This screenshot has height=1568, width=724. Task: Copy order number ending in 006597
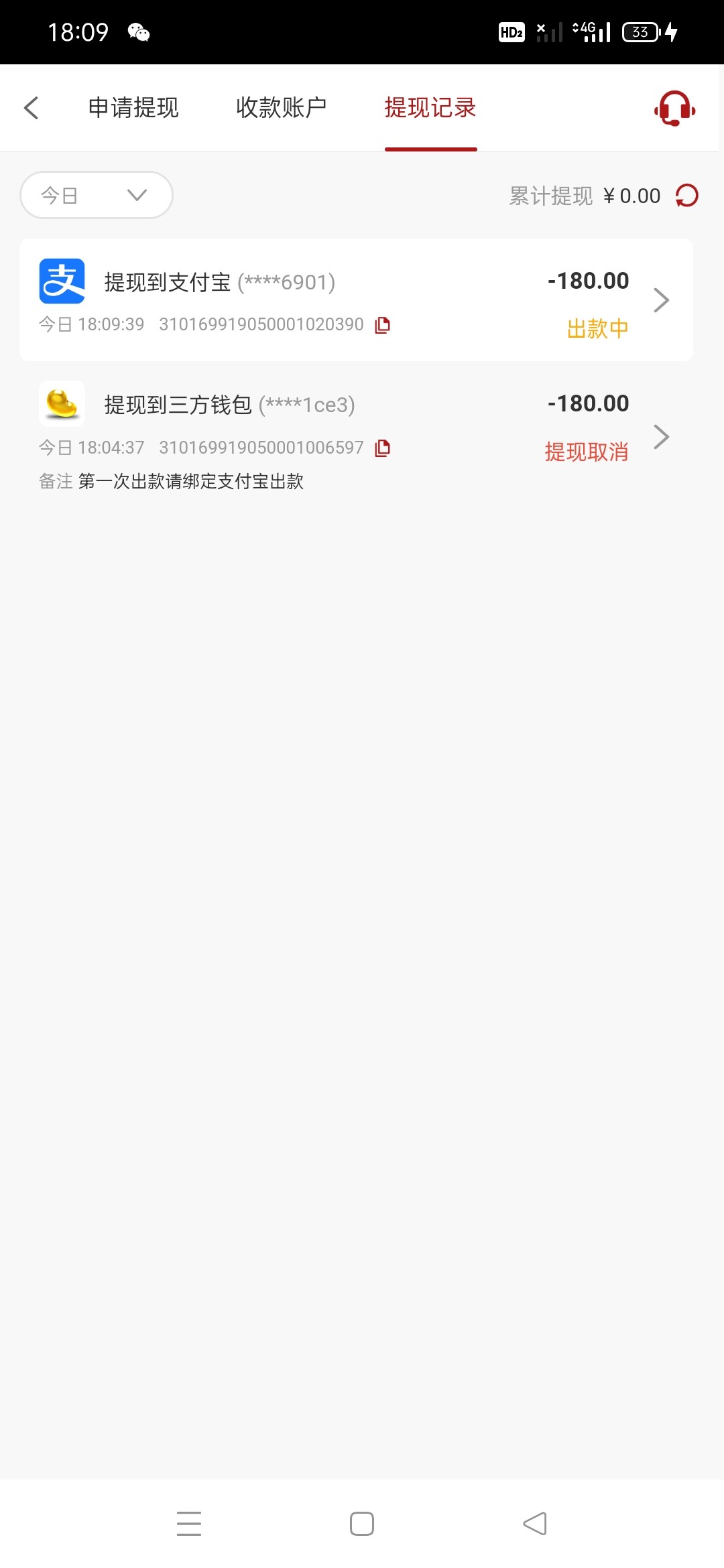click(383, 448)
